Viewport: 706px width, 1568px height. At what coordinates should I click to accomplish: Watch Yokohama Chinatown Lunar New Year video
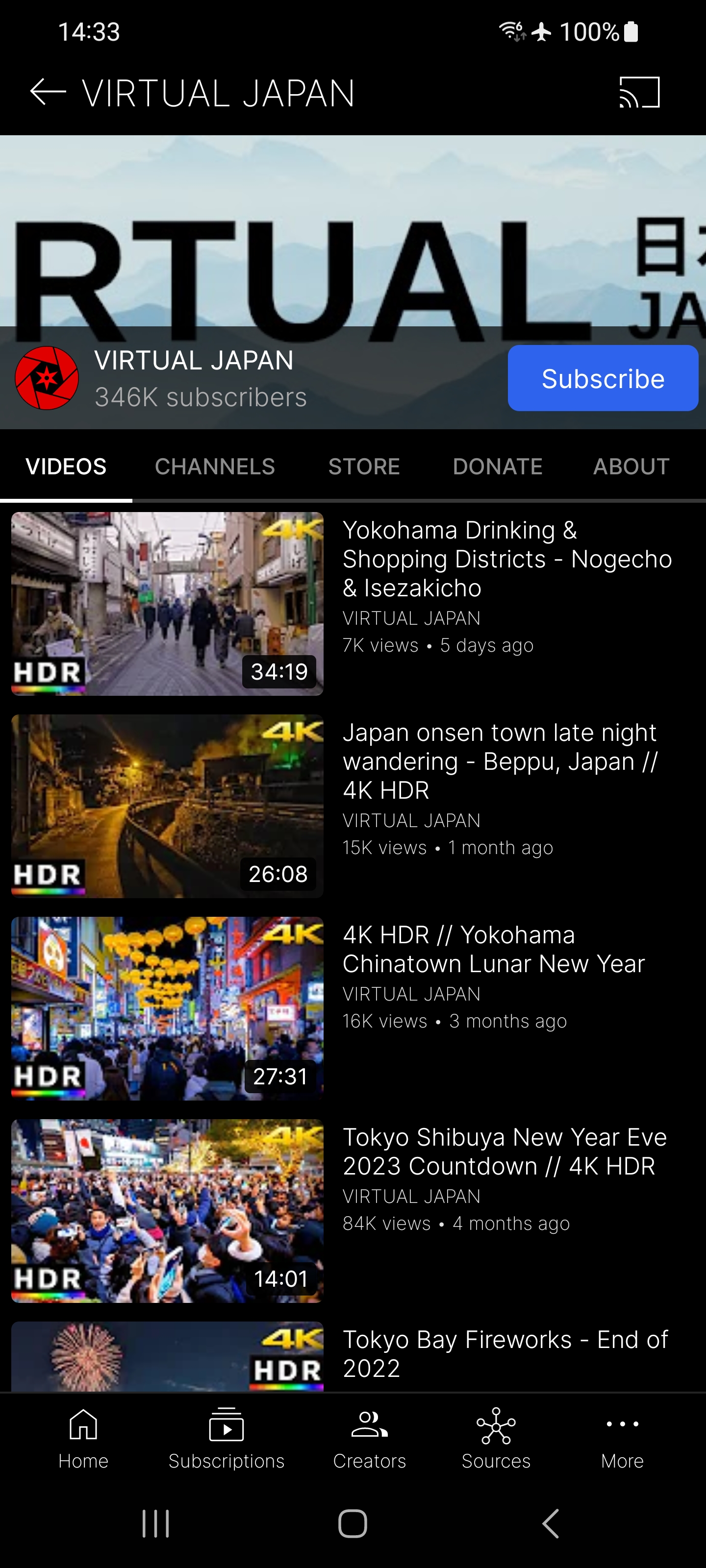(353, 1008)
